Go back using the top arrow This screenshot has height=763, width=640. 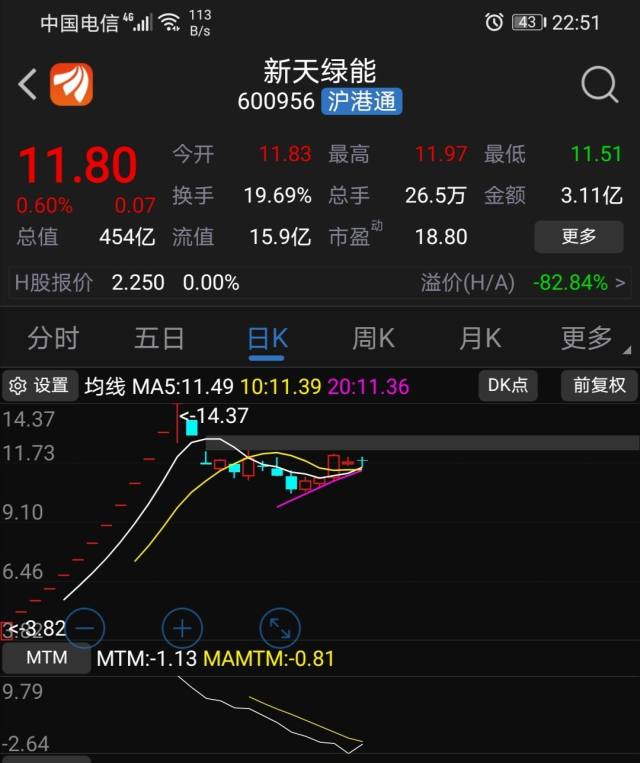pyautogui.click(x=28, y=85)
